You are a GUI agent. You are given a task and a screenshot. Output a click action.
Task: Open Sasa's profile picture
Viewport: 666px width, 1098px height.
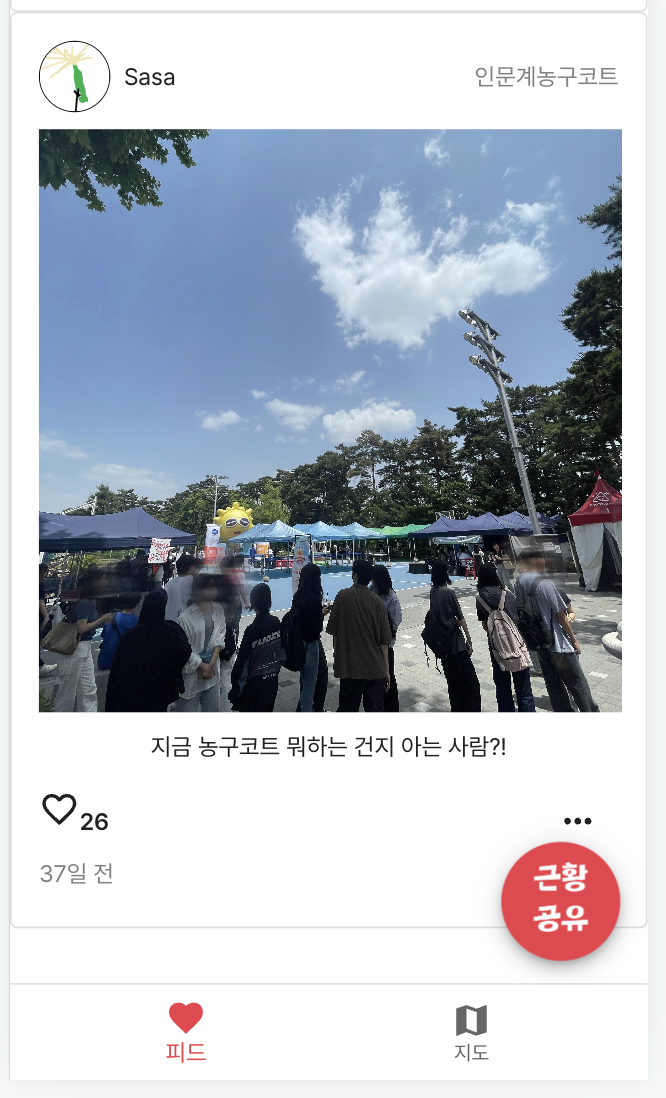(x=74, y=76)
